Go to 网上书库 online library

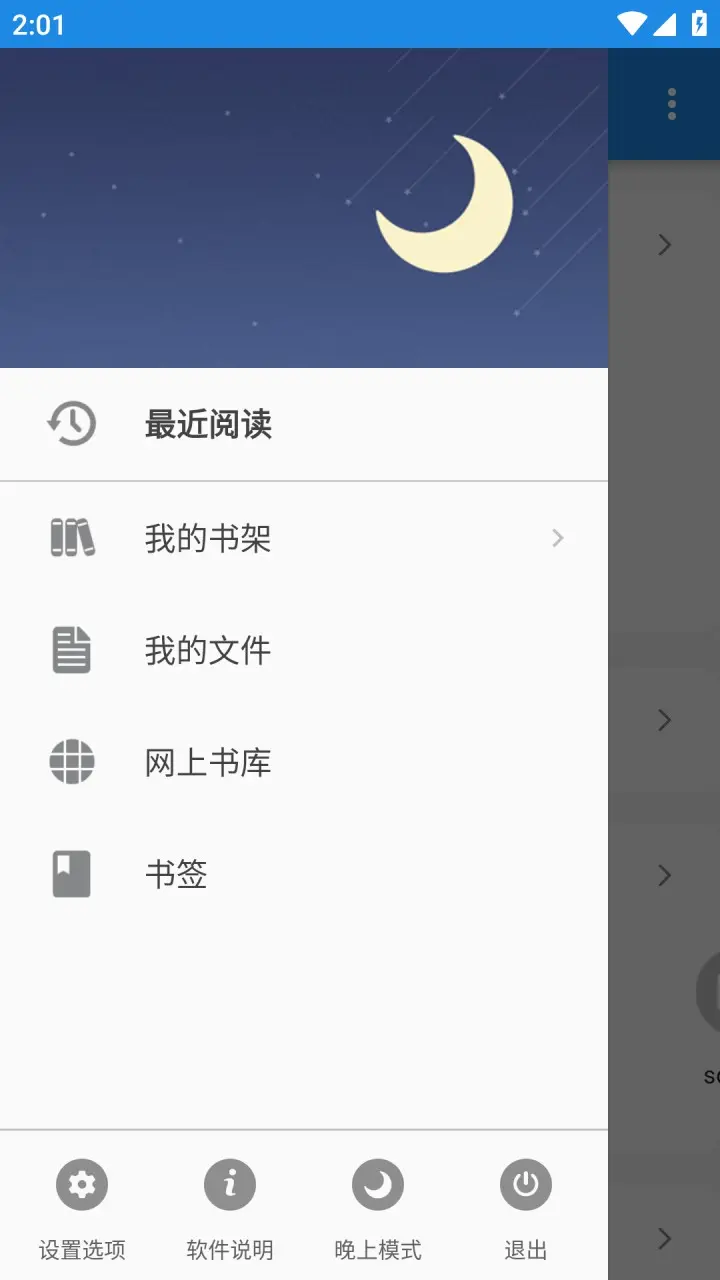pyautogui.click(x=304, y=762)
